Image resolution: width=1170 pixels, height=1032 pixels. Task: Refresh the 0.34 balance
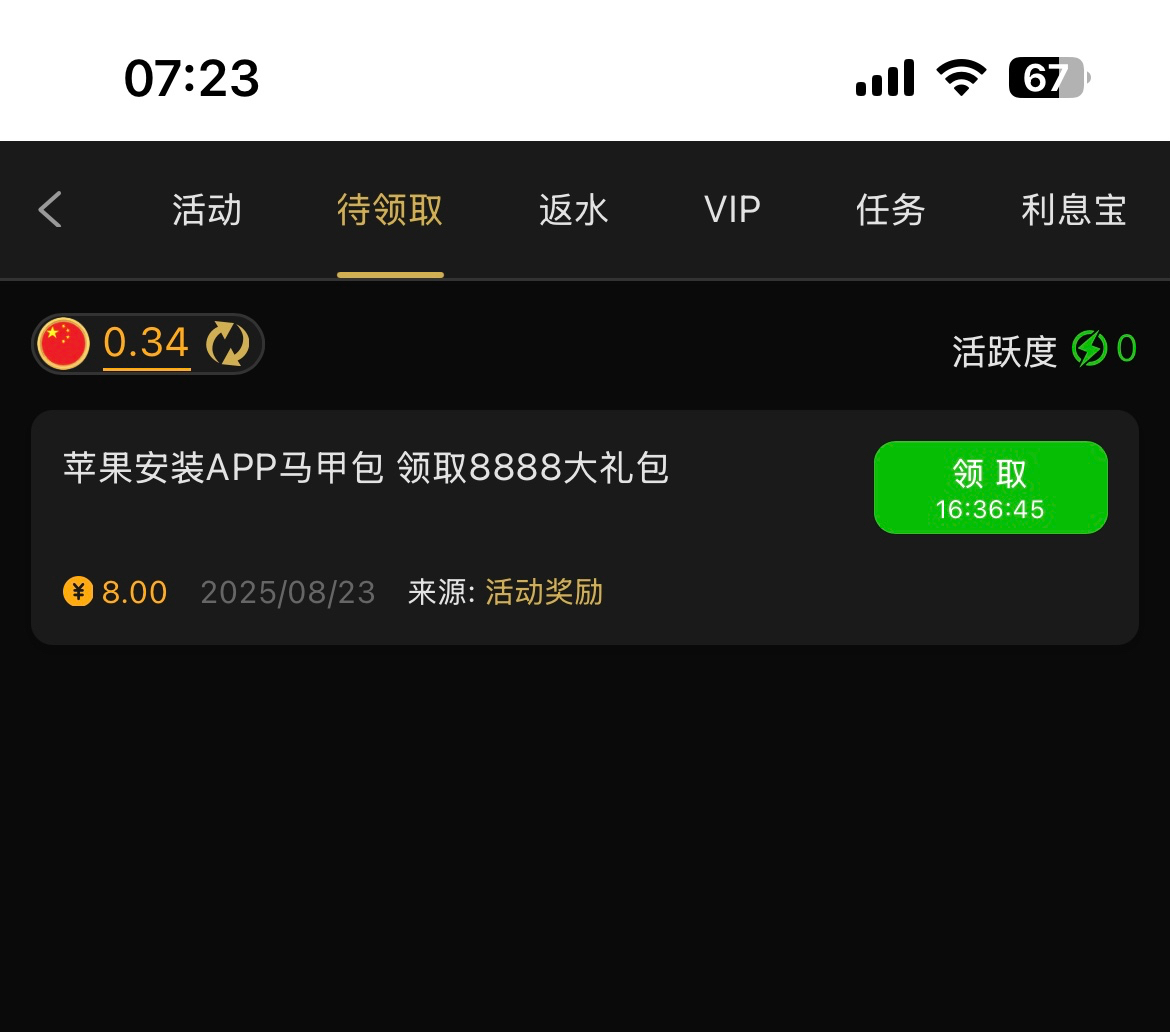click(x=228, y=344)
